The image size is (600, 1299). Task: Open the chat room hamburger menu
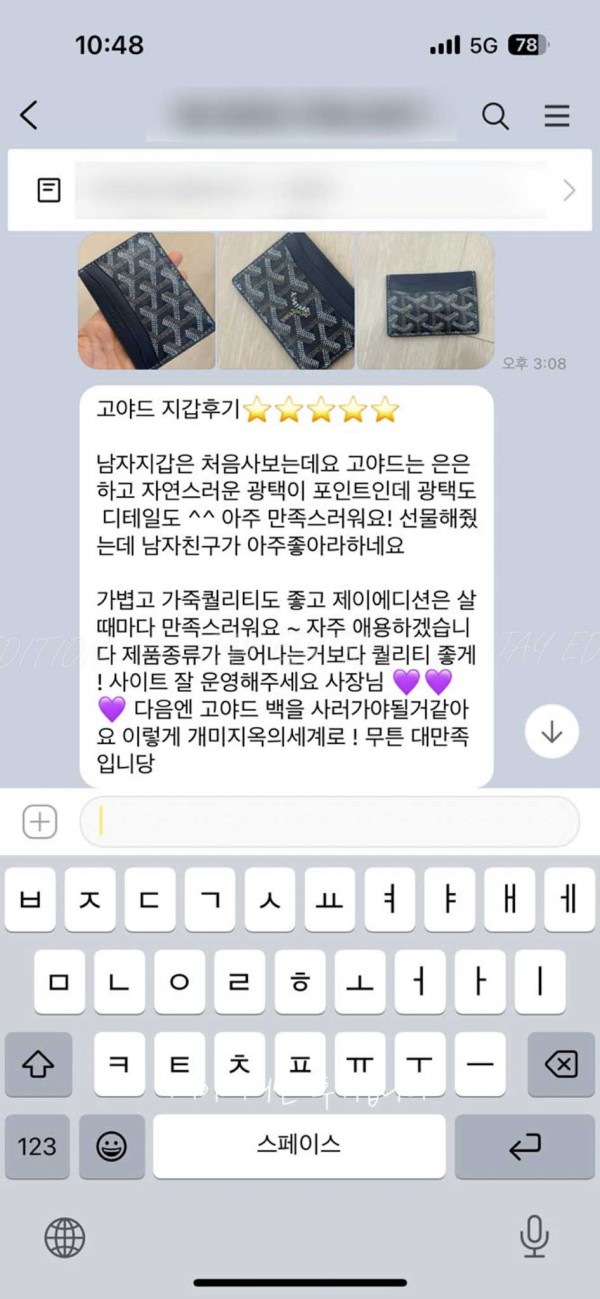point(557,116)
